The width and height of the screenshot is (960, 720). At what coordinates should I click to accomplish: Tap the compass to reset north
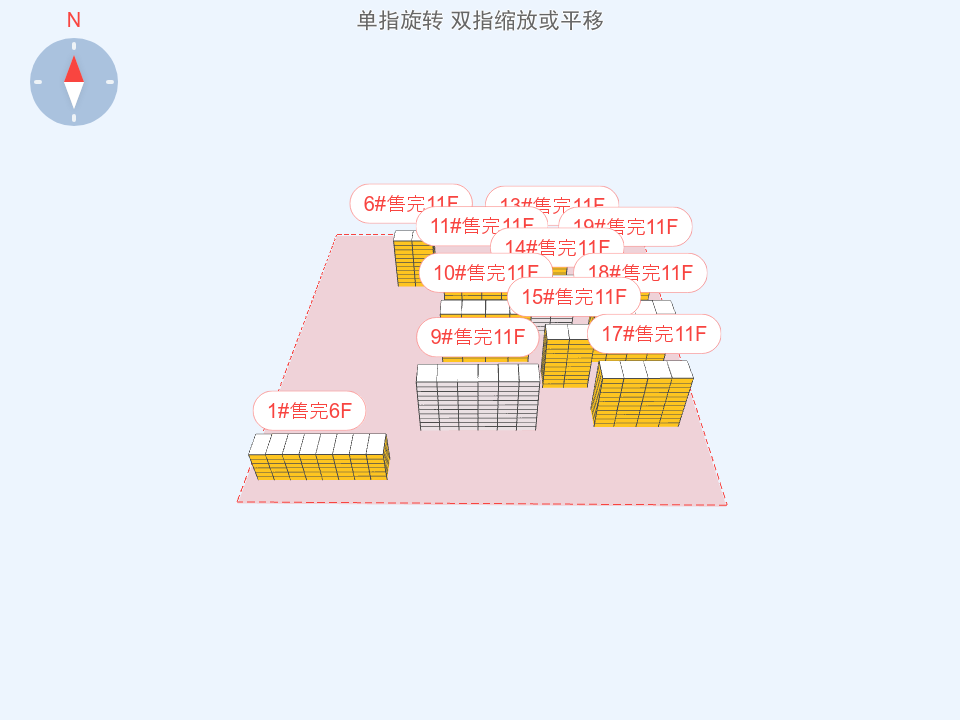tap(74, 82)
